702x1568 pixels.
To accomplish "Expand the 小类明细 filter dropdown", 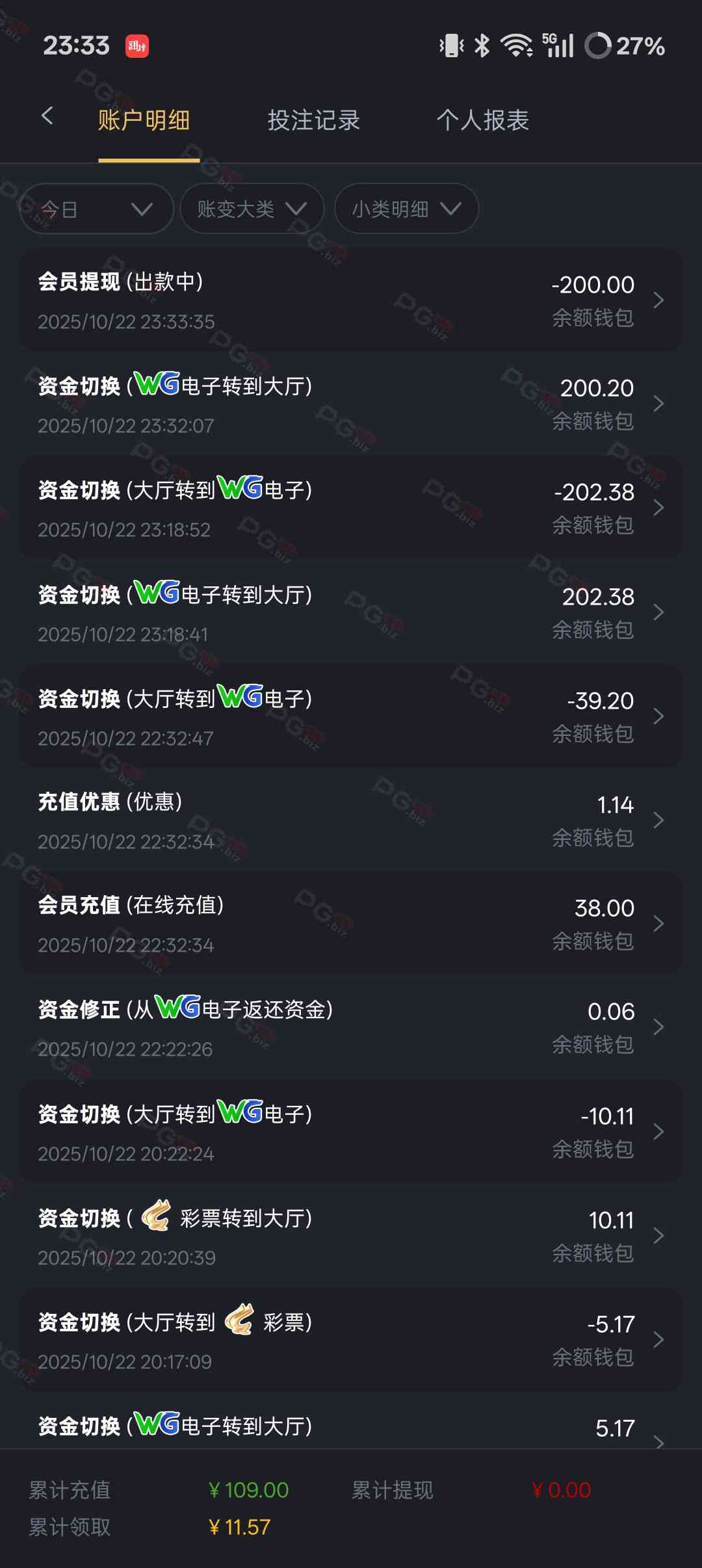I will [406, 209].
